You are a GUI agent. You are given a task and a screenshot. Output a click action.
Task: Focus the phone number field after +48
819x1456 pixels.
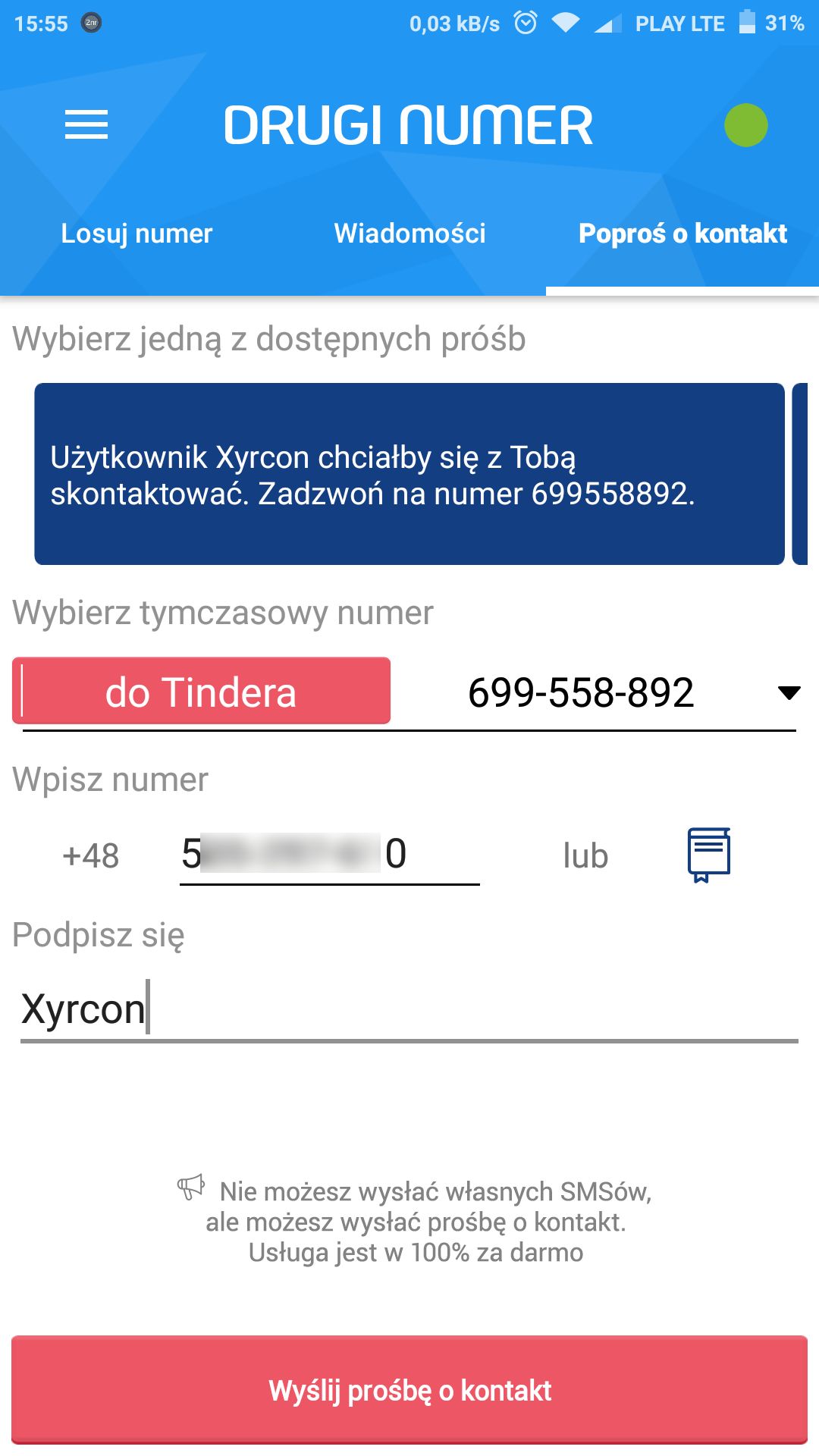pos(329,855)
